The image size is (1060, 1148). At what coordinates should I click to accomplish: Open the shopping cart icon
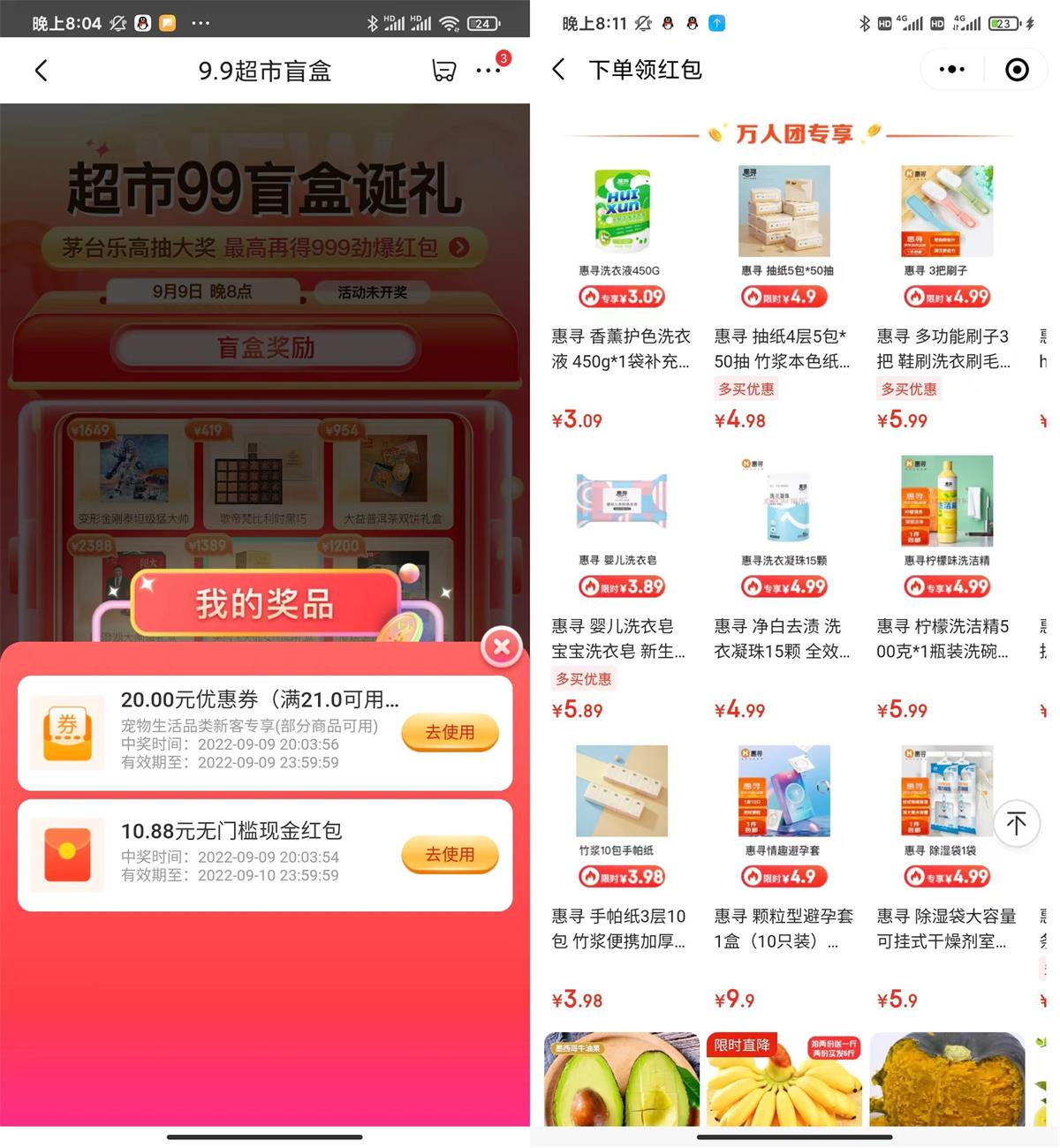tap(443, 71)
